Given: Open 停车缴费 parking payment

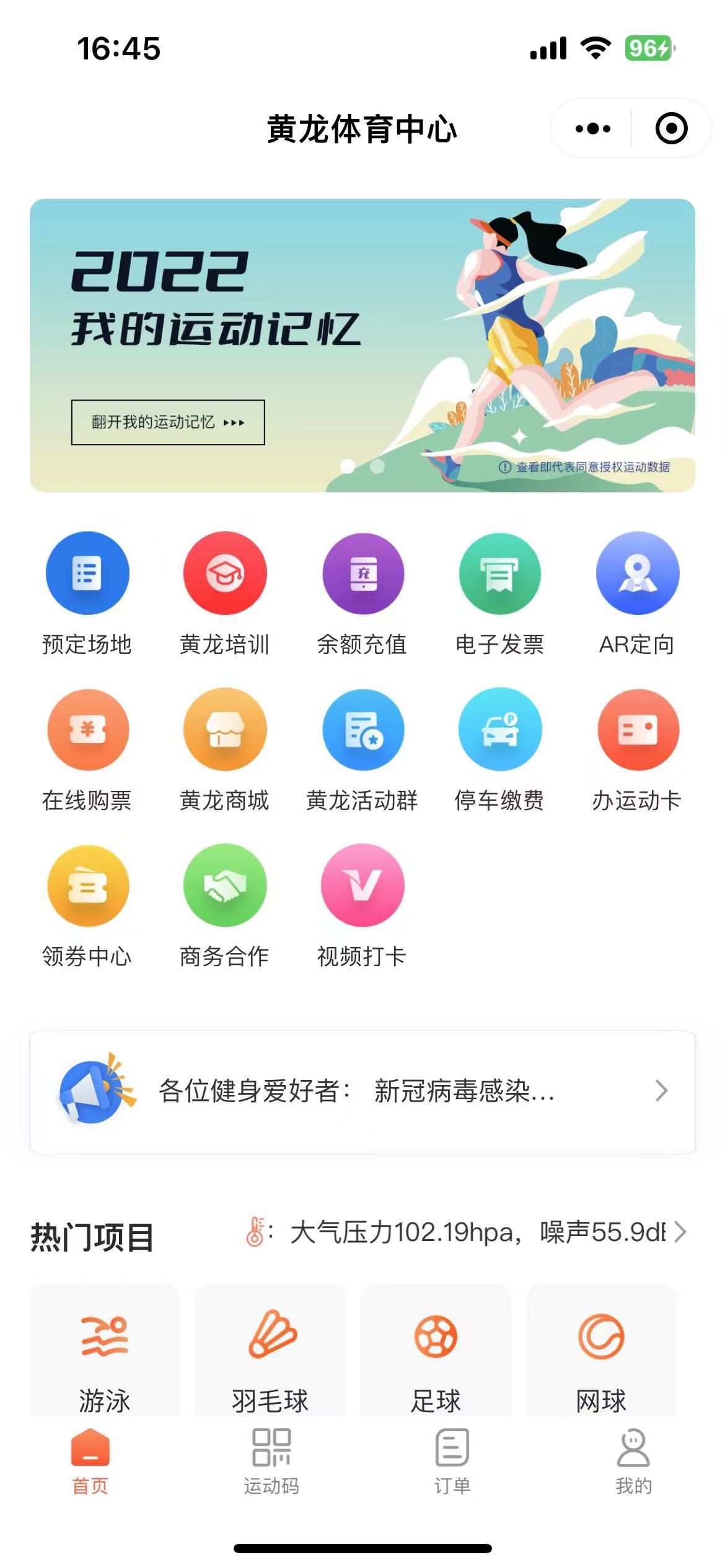Looking at the screenshot, I should (x=501, y=730).
